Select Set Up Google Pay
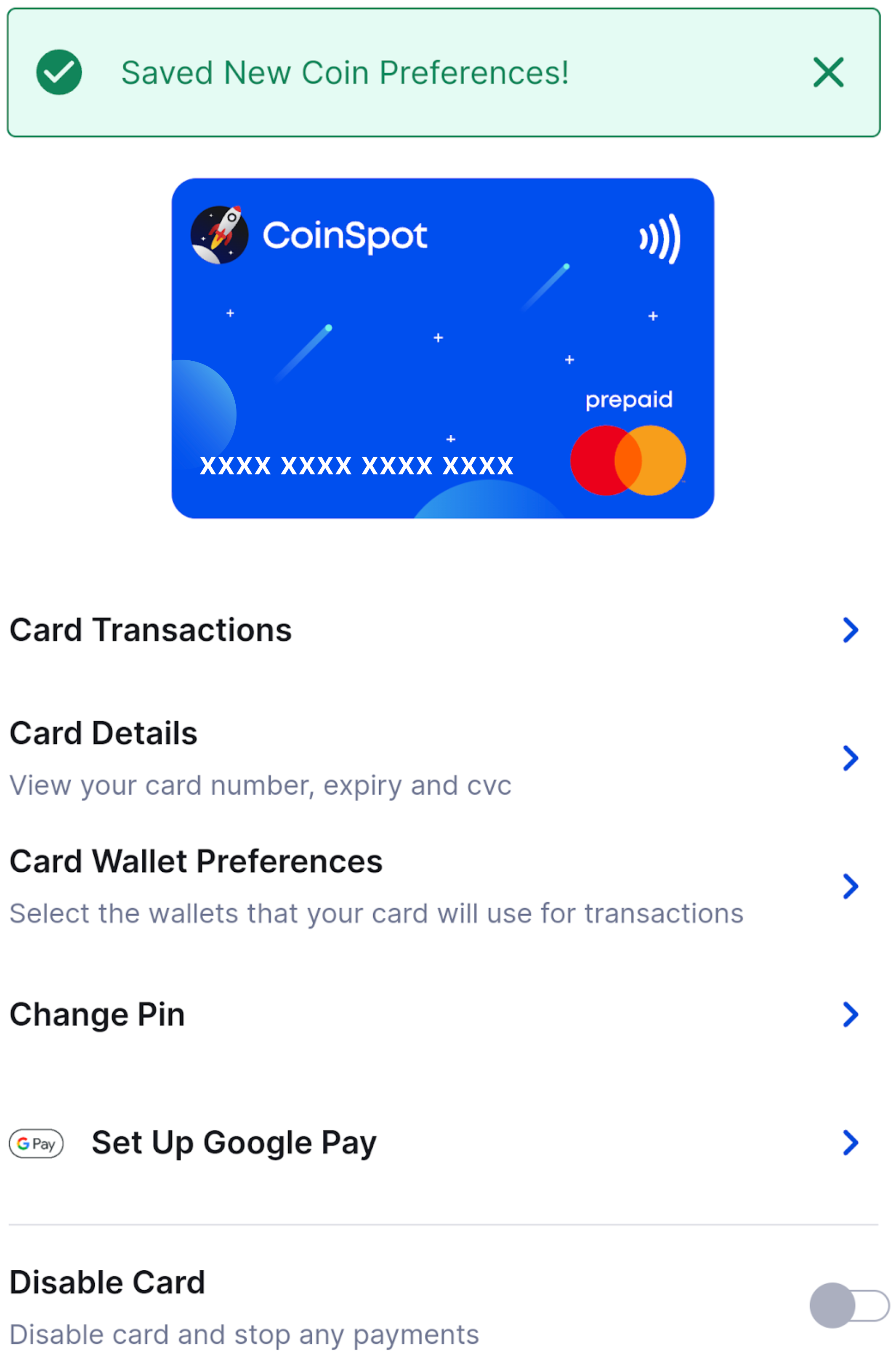Screen dimensions: 896x1352 tap(434, 1142)
